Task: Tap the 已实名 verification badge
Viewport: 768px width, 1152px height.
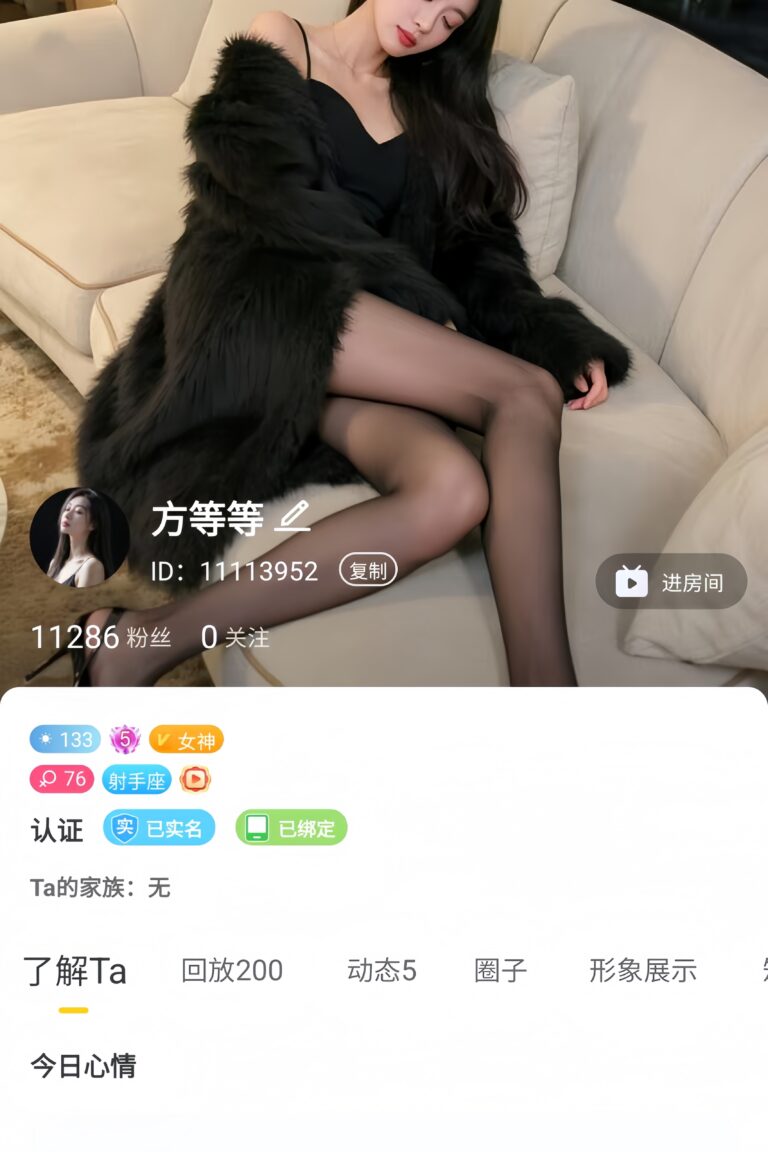Action: pos(159,828)
